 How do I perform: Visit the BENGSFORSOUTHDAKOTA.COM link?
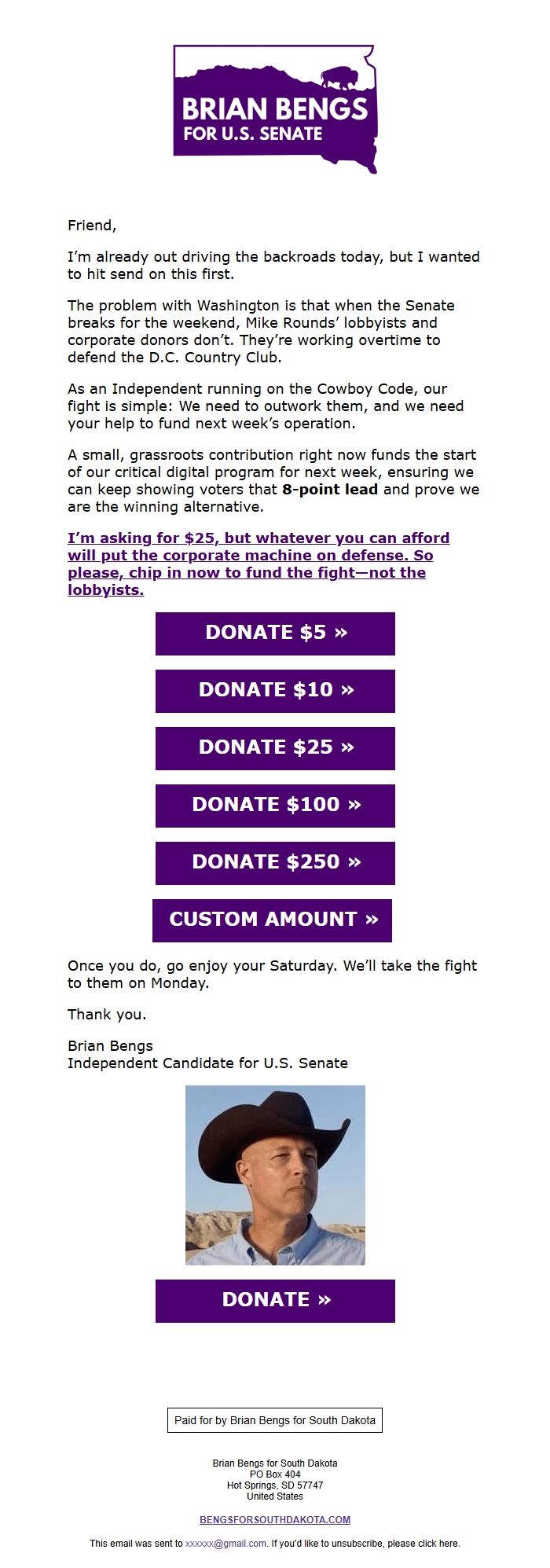(x=275, y=1519)
